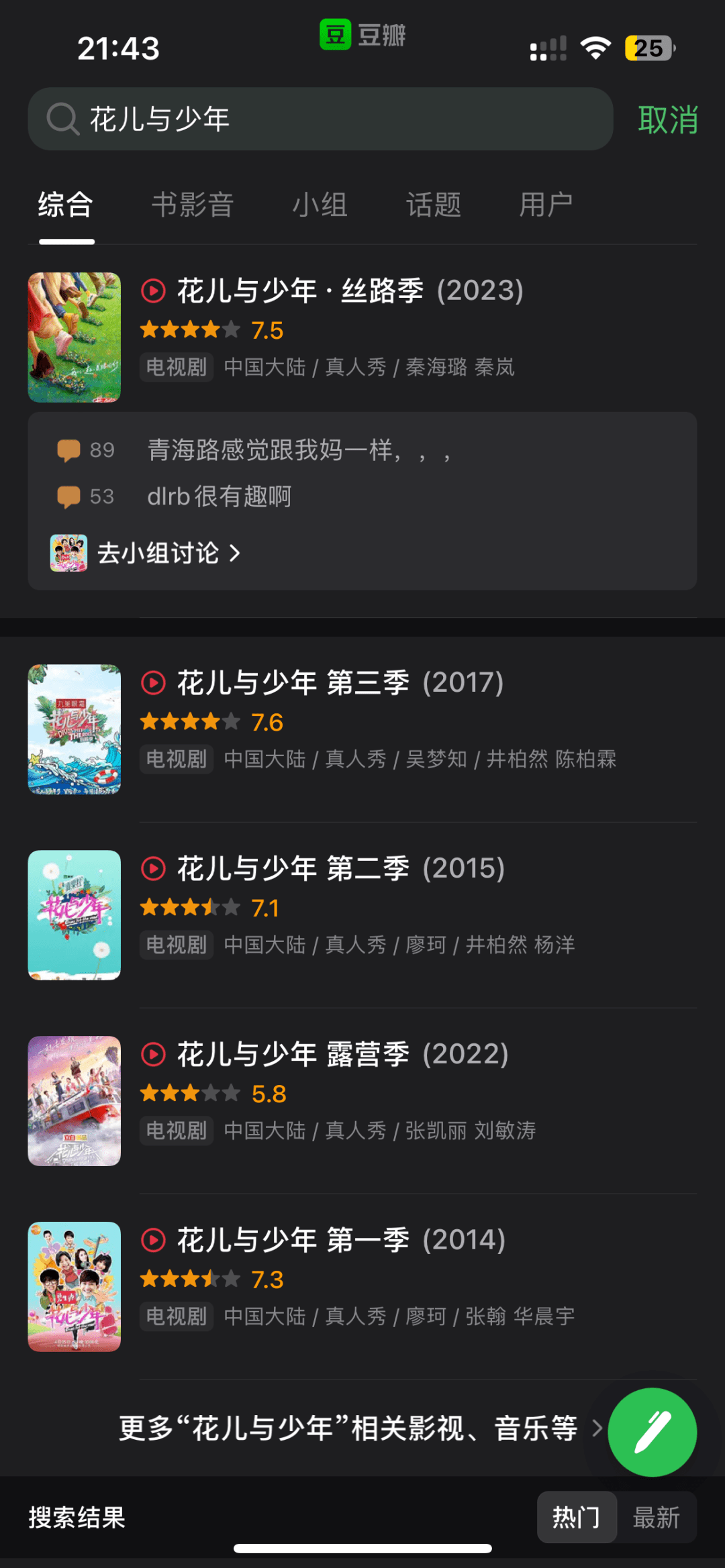The image size is (725, 1568).
Task: Tap the green compose pencil button
Action: click(652, 1432)
